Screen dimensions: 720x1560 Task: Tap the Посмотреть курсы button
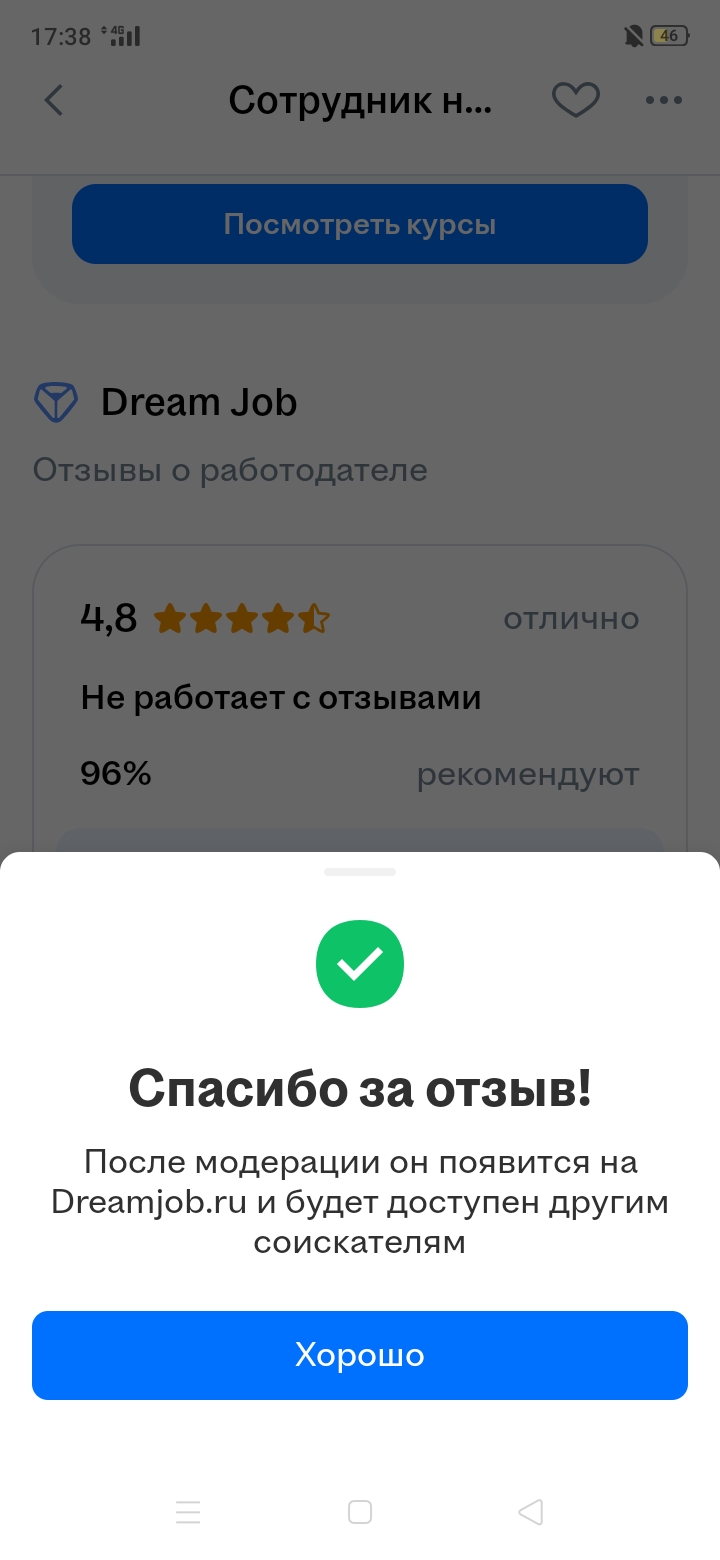tap(360, 224)
